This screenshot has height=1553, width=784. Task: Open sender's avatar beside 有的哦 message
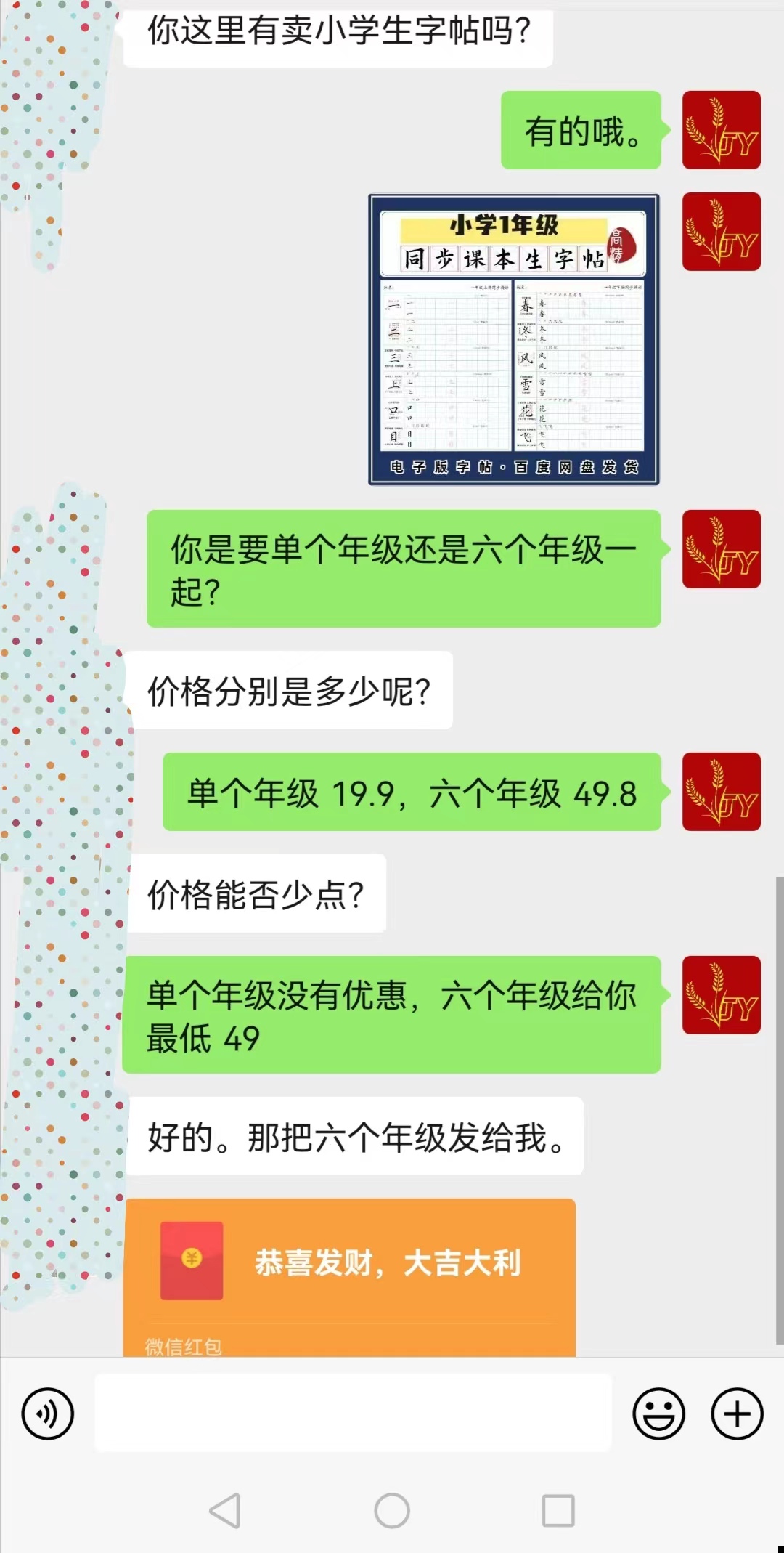pos(721,130)
